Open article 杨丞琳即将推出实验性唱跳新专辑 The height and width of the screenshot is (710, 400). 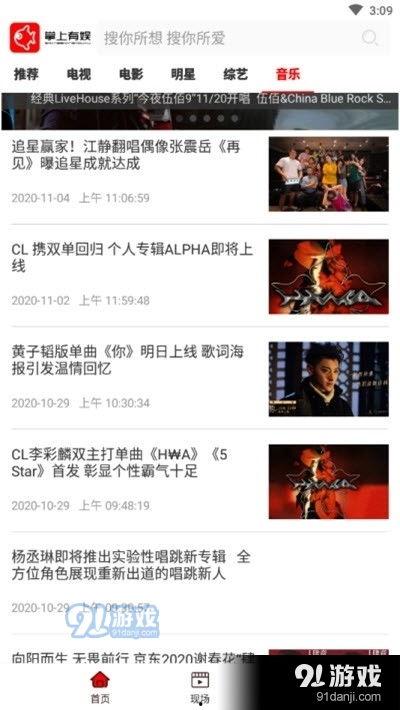click(x=200, y=583)
